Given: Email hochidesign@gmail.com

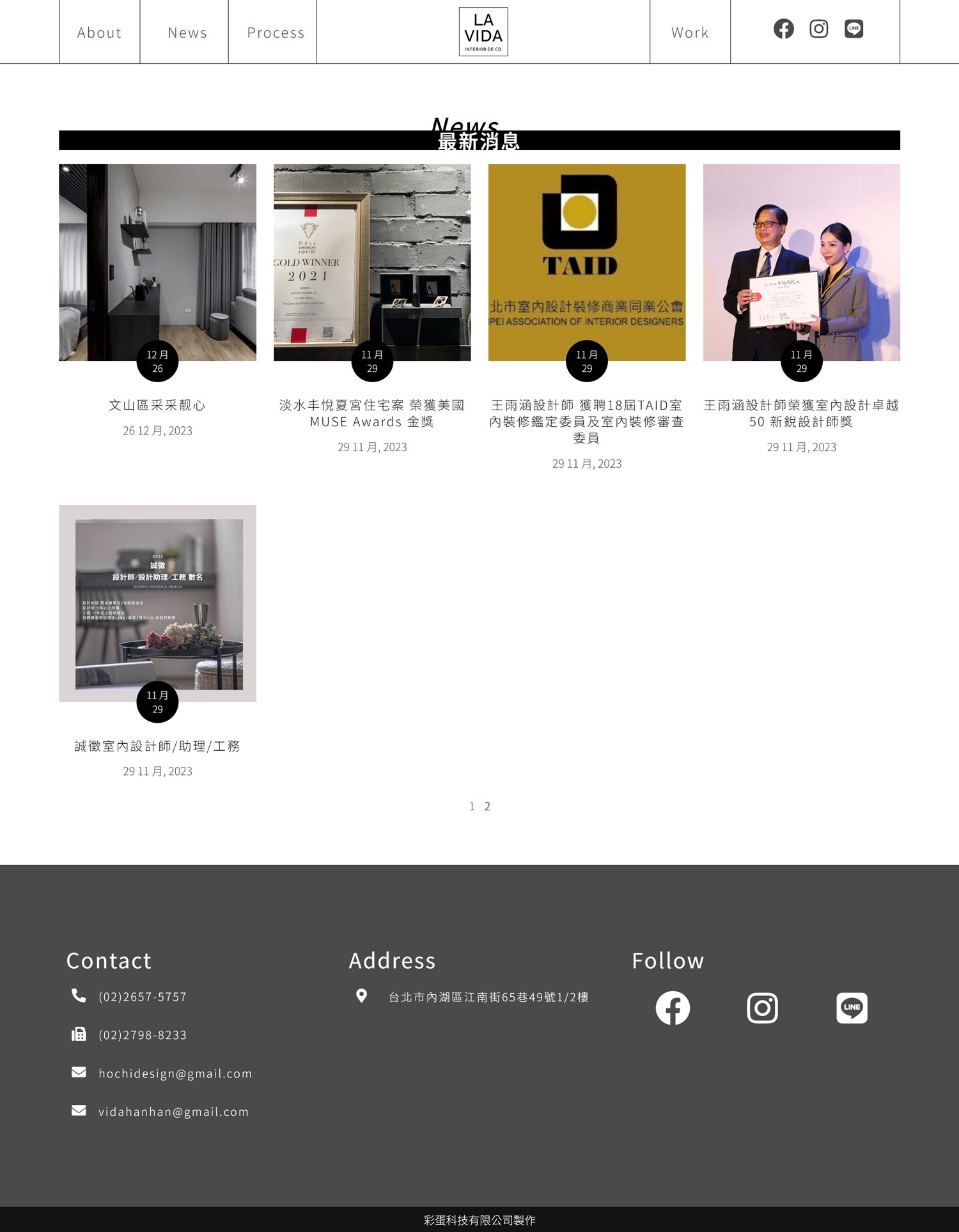Looking at the screenshot, I should click(x=175, y=1074).
